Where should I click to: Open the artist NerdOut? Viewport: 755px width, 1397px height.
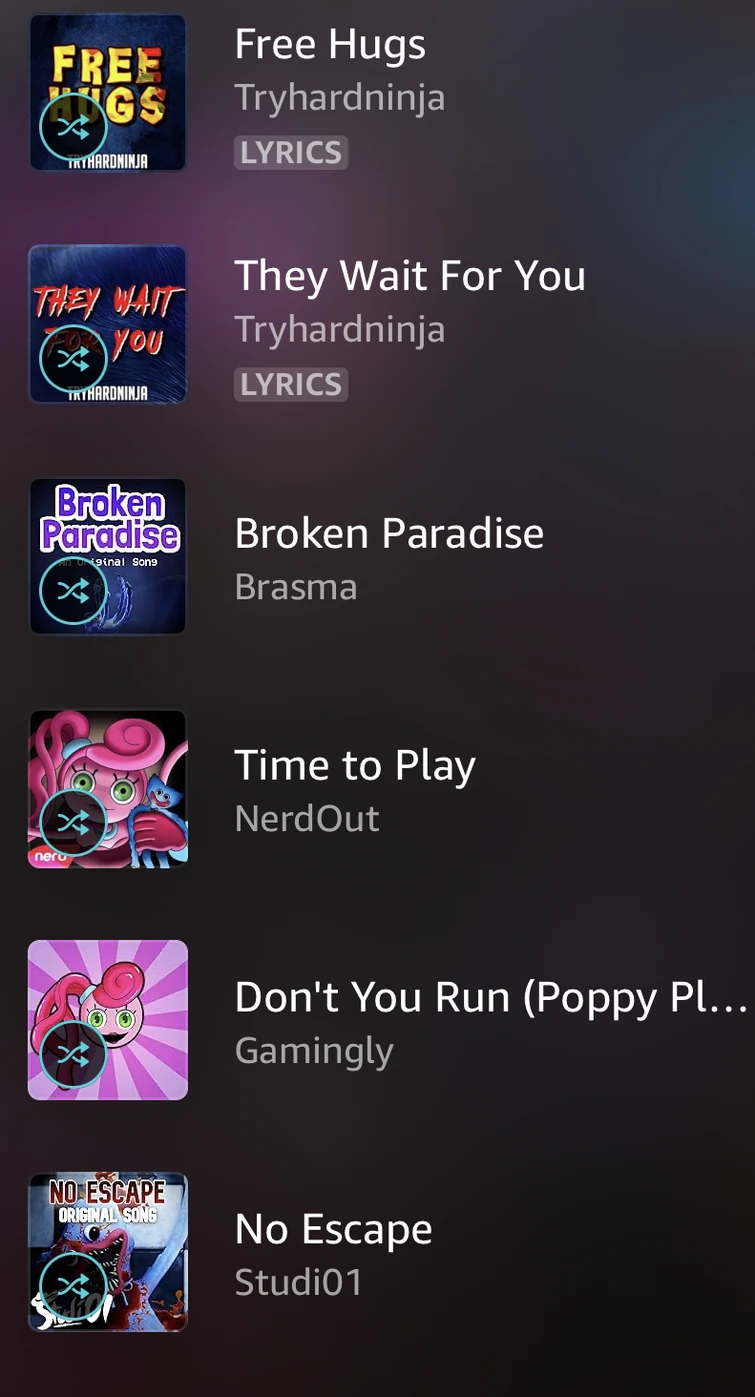pos(306,818)
